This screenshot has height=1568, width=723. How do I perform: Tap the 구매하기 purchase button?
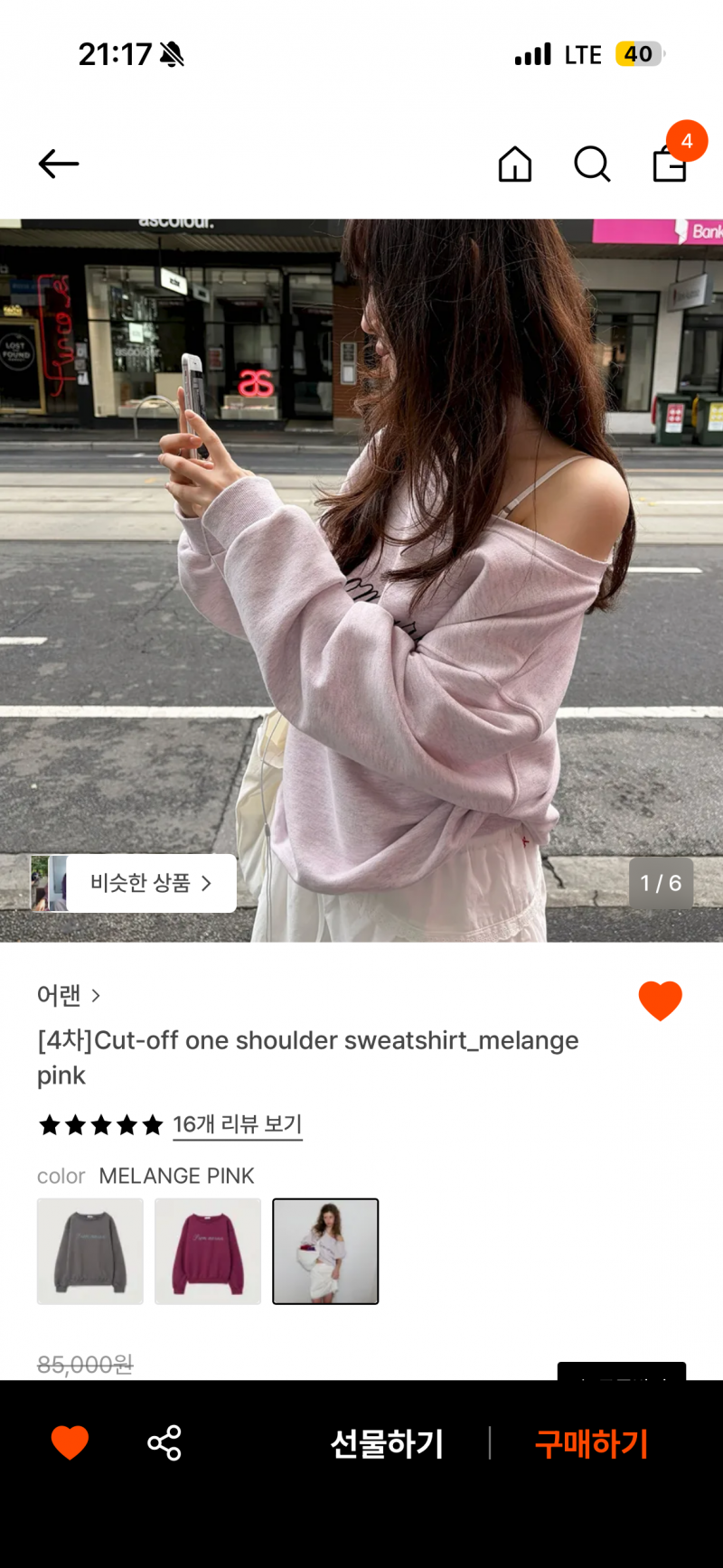pyautogui.click(x=592, y=1443)
